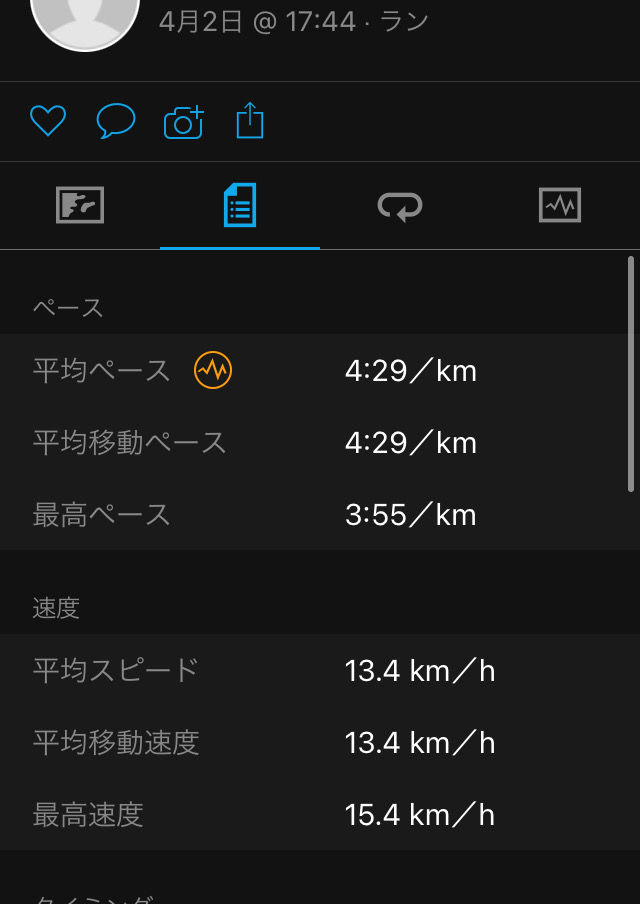Open the profile avatar picture

[x=85, y=20]
